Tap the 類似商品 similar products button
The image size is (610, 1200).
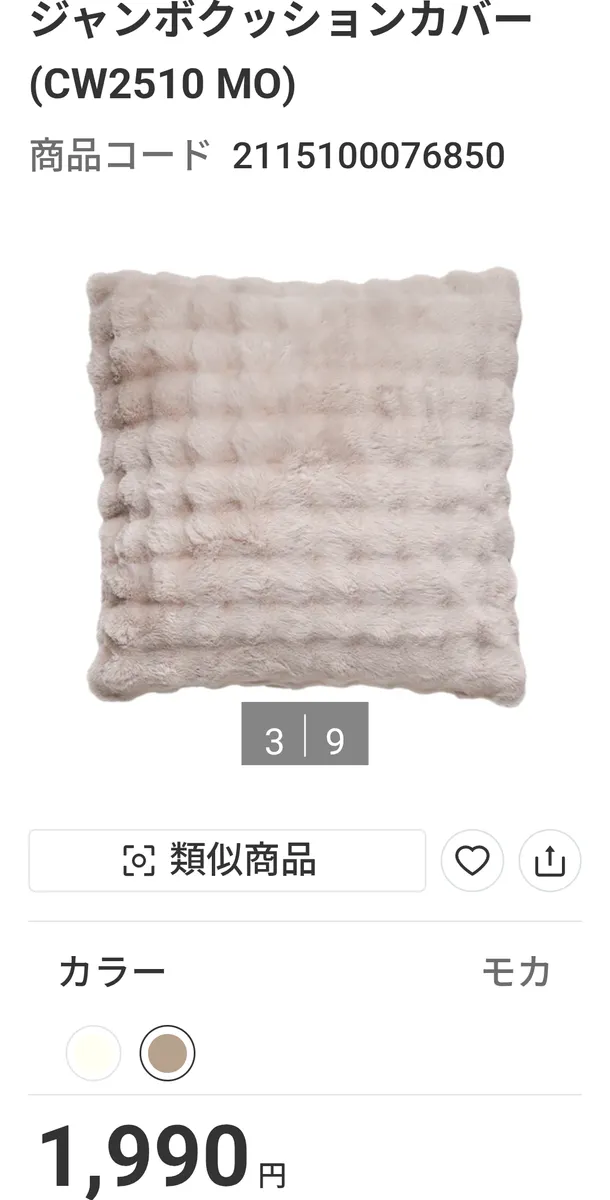(x=227, y=860)
